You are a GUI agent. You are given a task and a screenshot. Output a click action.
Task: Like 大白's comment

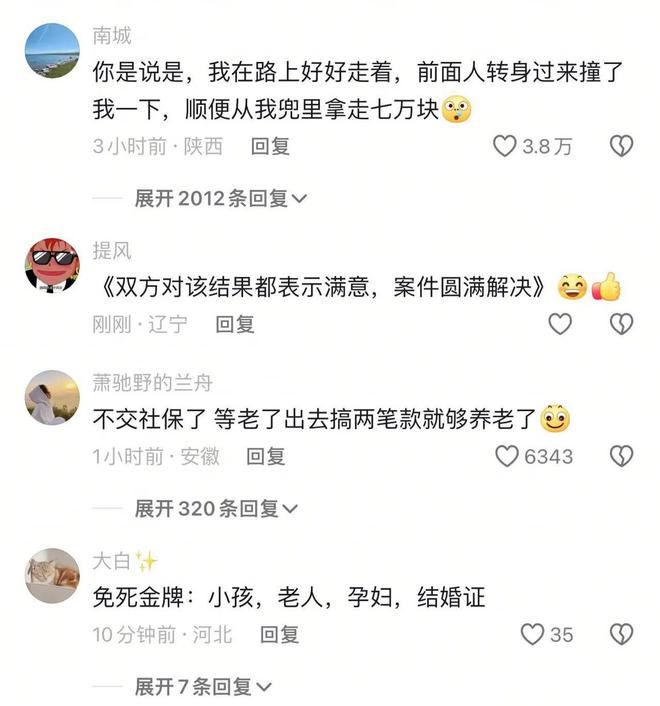(533, 634)
